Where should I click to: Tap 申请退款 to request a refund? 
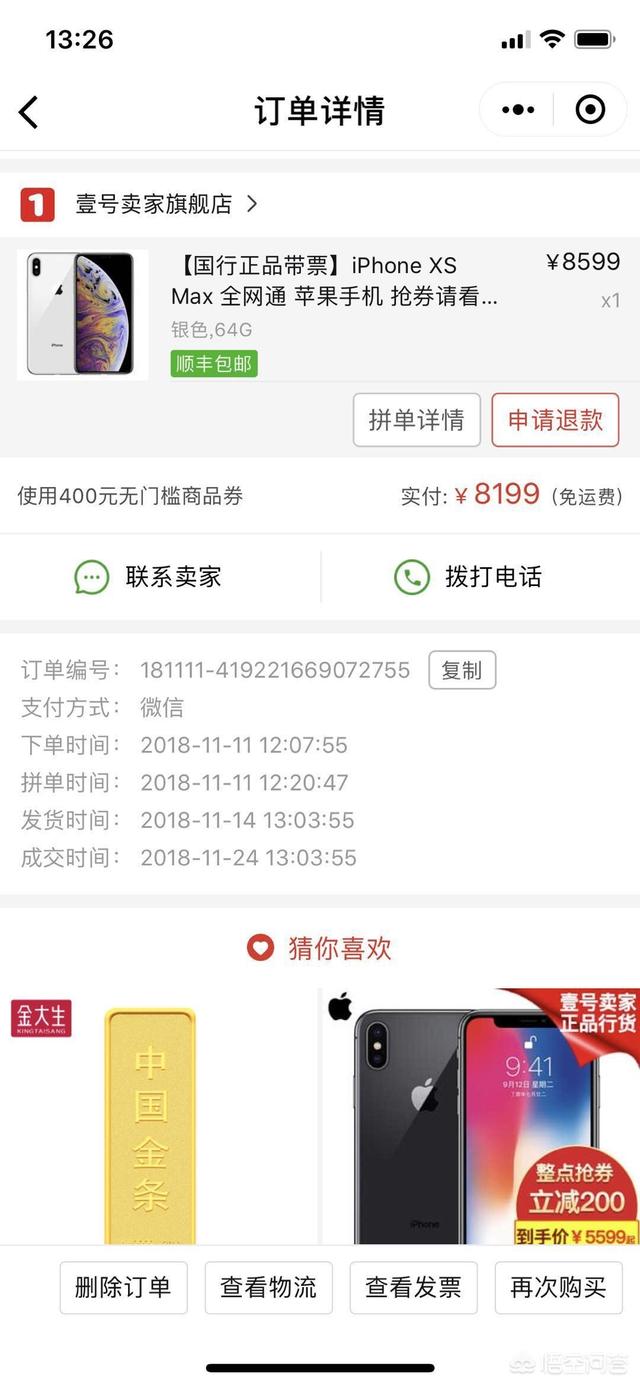tap(555, 420)
